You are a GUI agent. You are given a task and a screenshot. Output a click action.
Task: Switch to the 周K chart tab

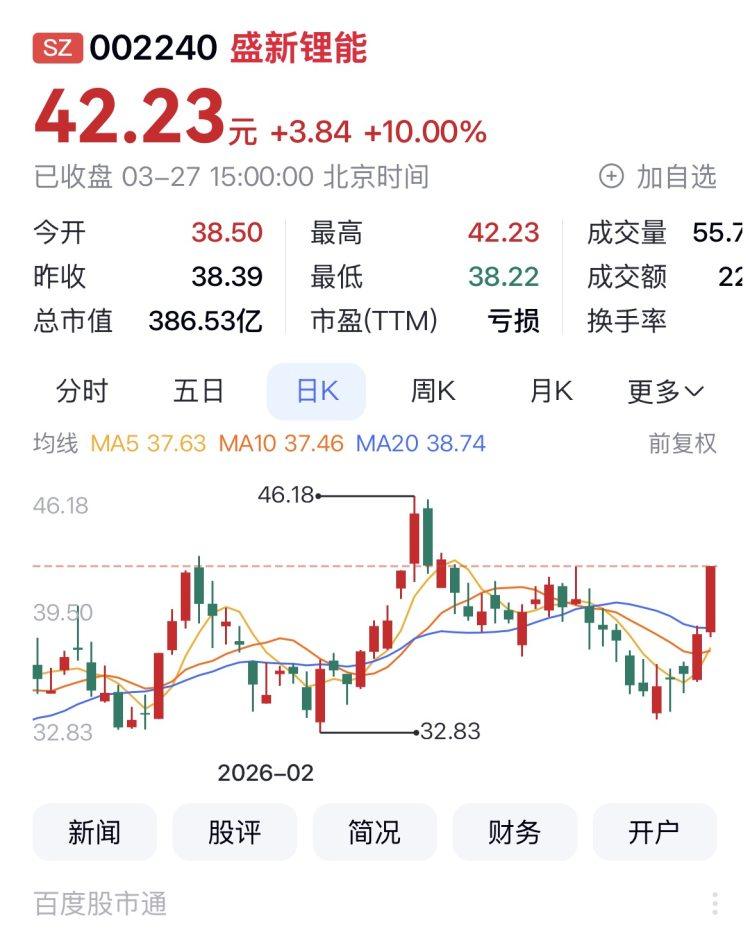tap(433, 391)
